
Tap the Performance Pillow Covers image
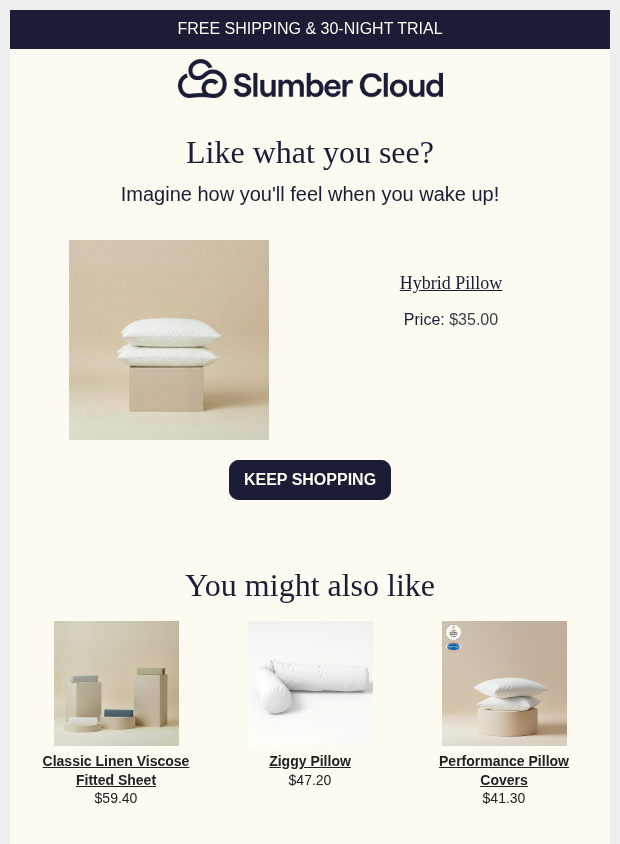(504, 683)
